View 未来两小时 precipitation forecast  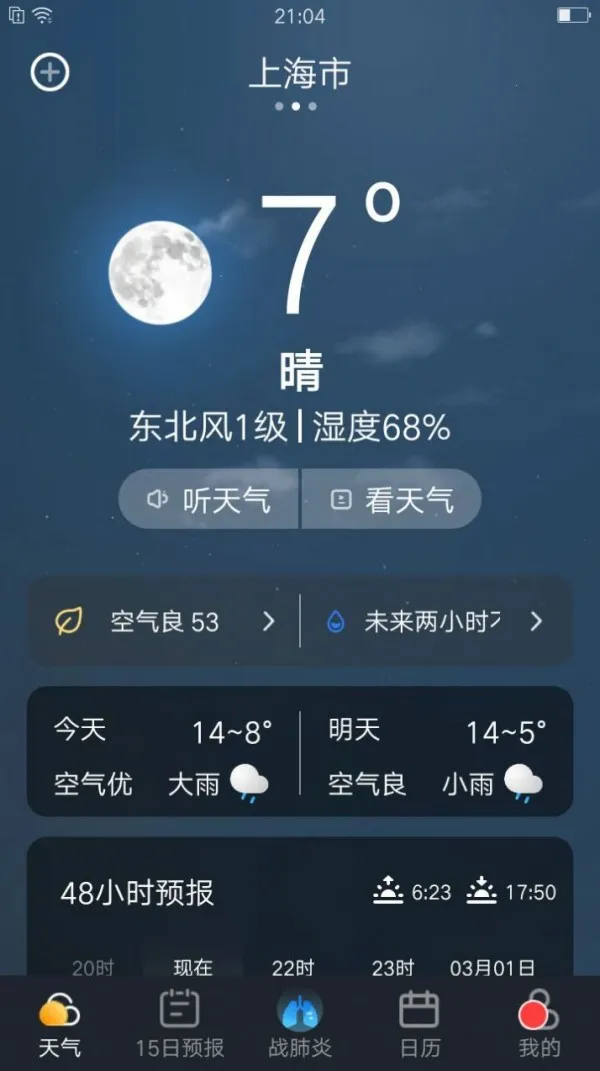[x=435, y=621]
